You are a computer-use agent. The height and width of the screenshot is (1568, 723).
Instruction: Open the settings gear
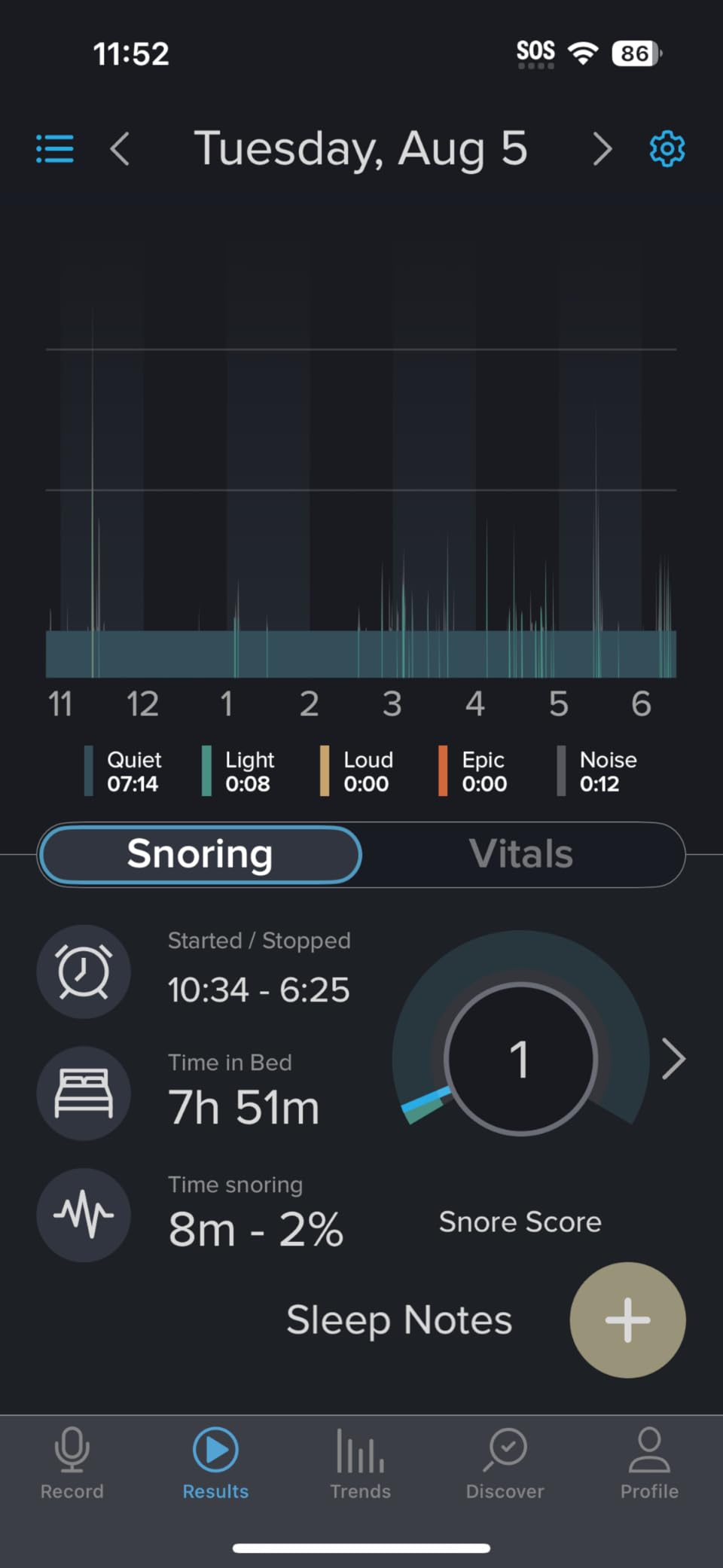[667, 148]
